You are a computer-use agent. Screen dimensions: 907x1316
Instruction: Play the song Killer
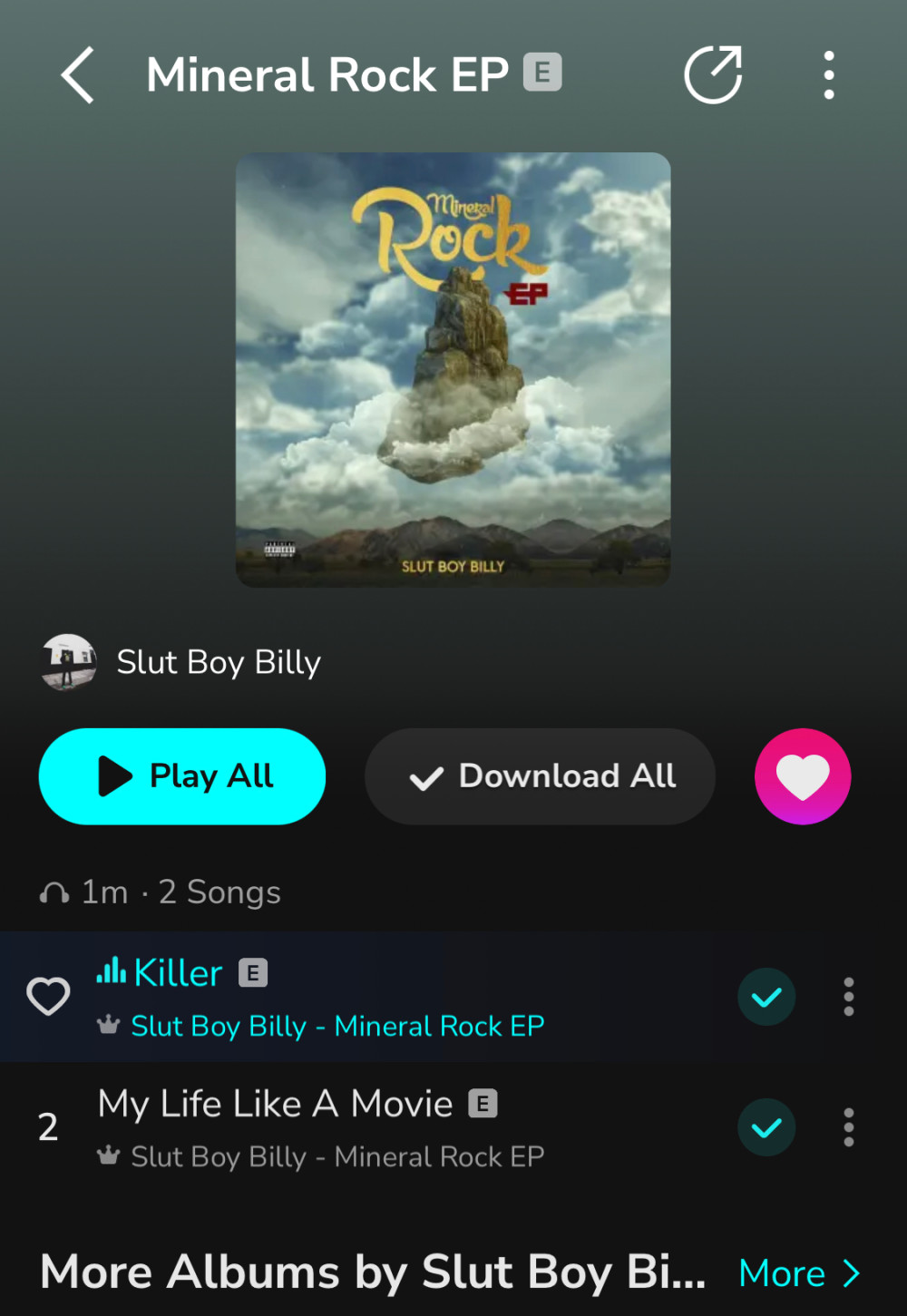[363, 997]
